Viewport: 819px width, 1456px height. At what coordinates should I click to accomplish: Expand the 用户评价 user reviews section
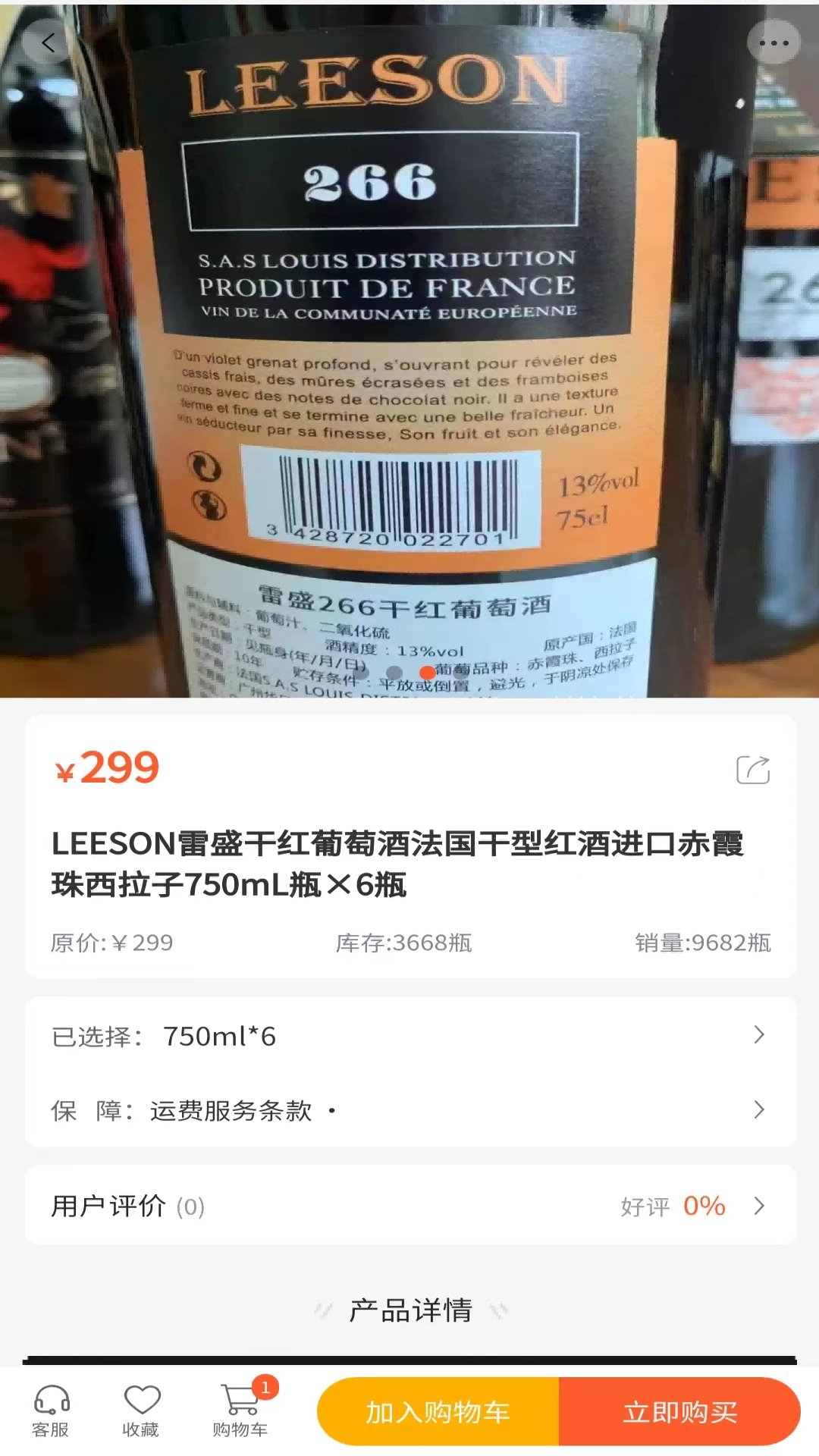(409, 1206)
